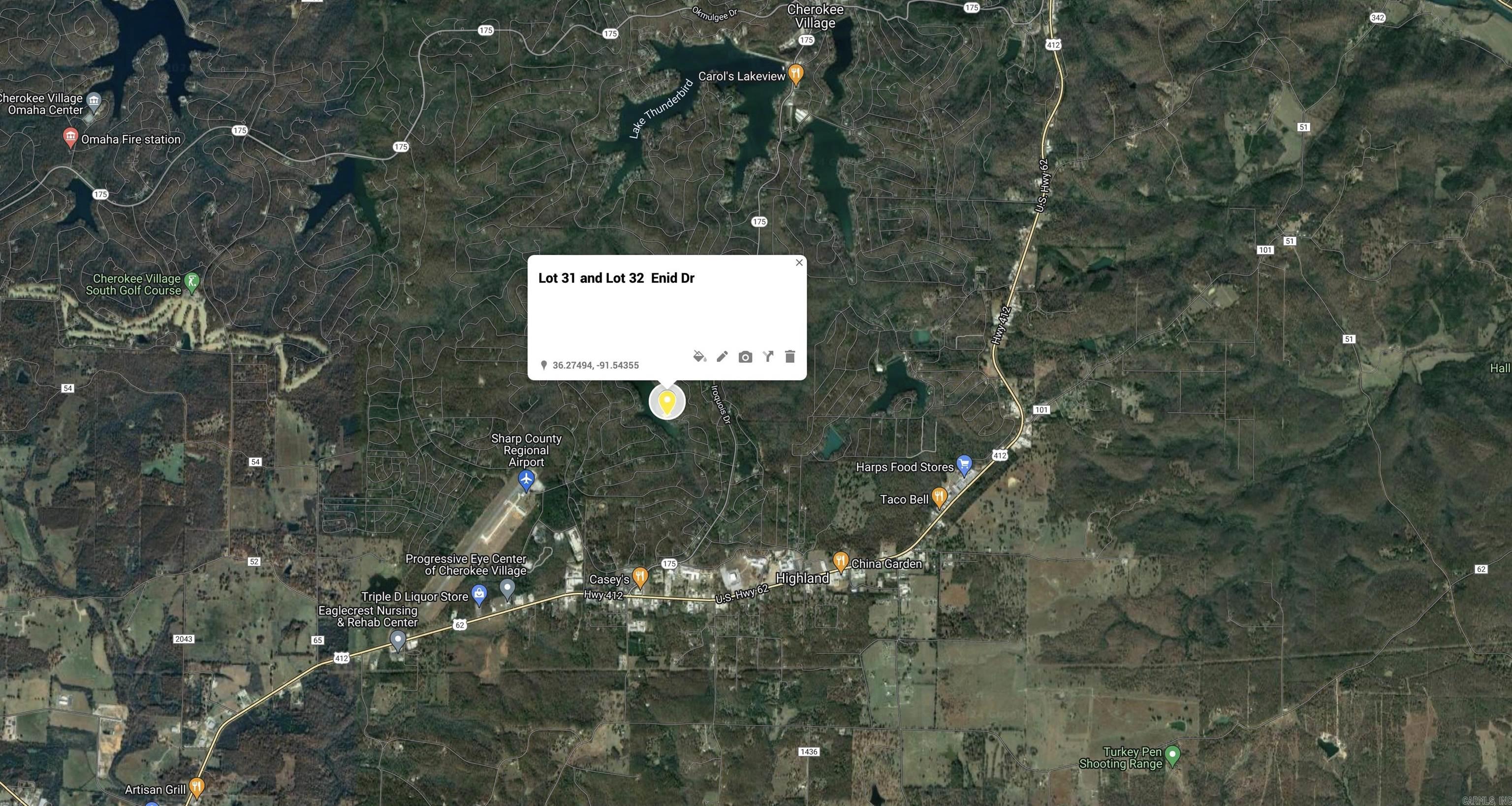This screenshot has height=806, width=1512.
Task: Open Cherokee Village South Golf Course pin
Action: (x=192, y=282)
